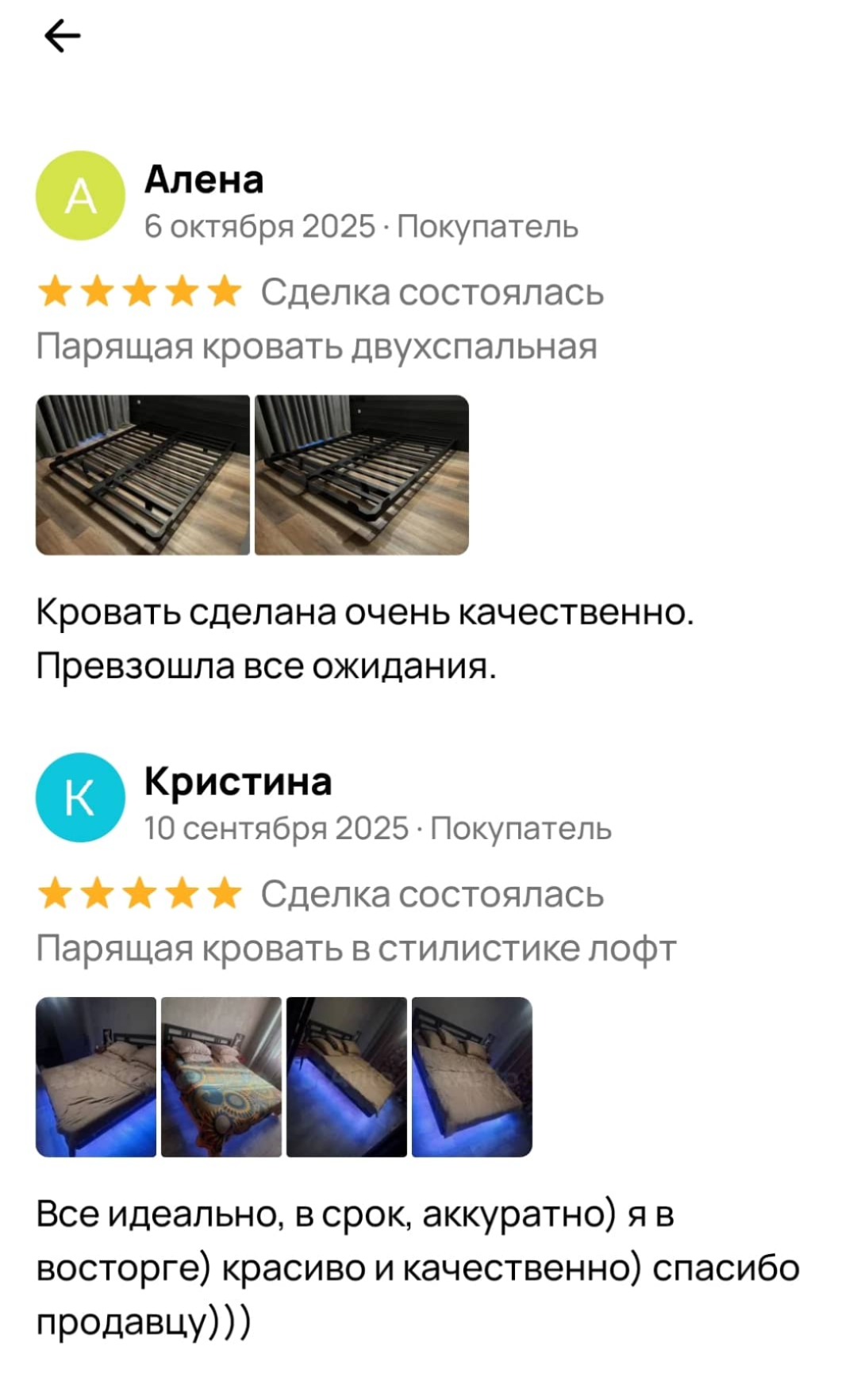Viewport: 857px width, 1400px height.
Task: Go back using the top-left arrow
Action: (x=62, y=36)
